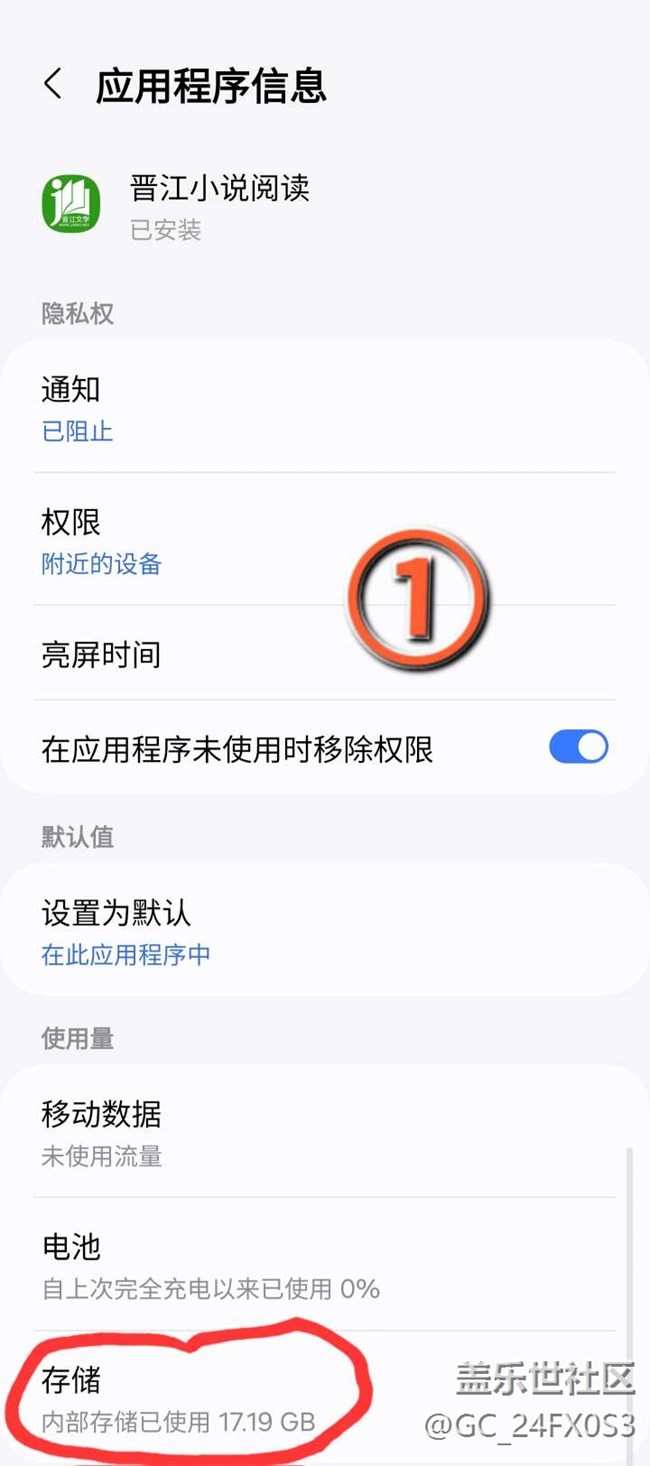Open the 电池 usage row

pos(325,1264)
